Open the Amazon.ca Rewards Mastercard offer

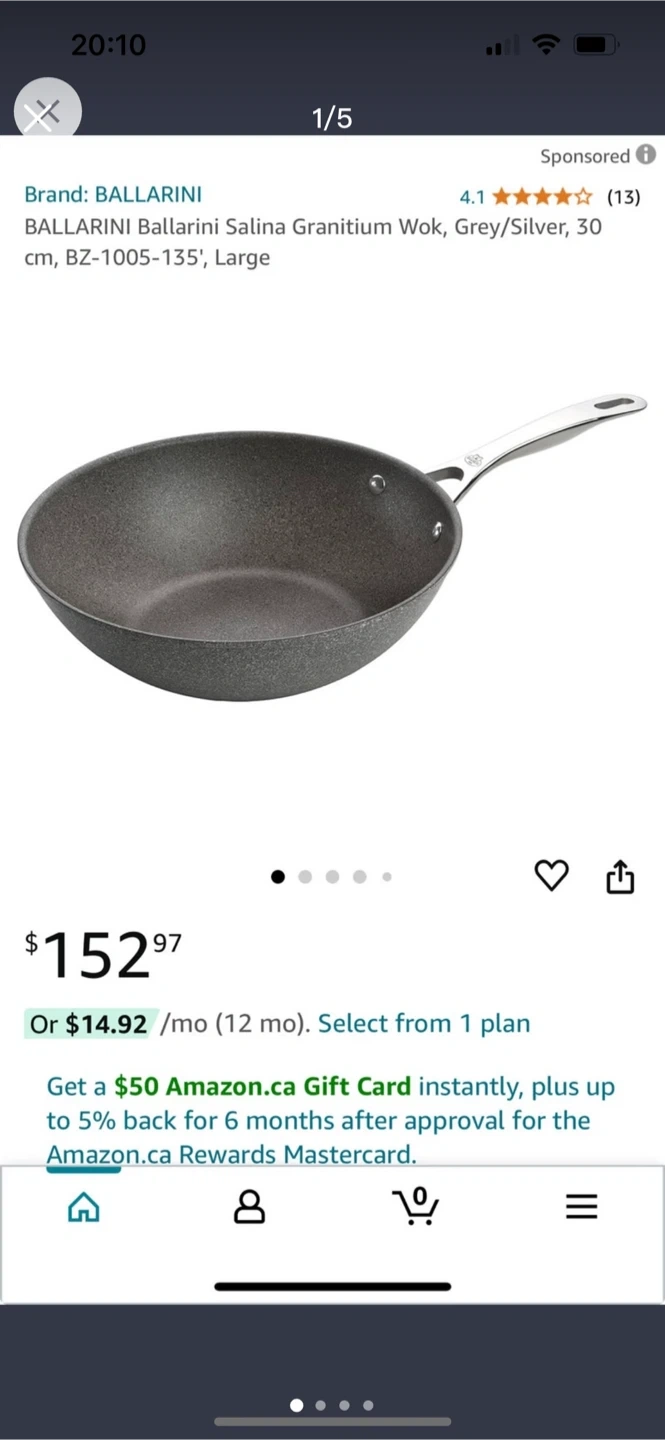[x=330, y=1120]
